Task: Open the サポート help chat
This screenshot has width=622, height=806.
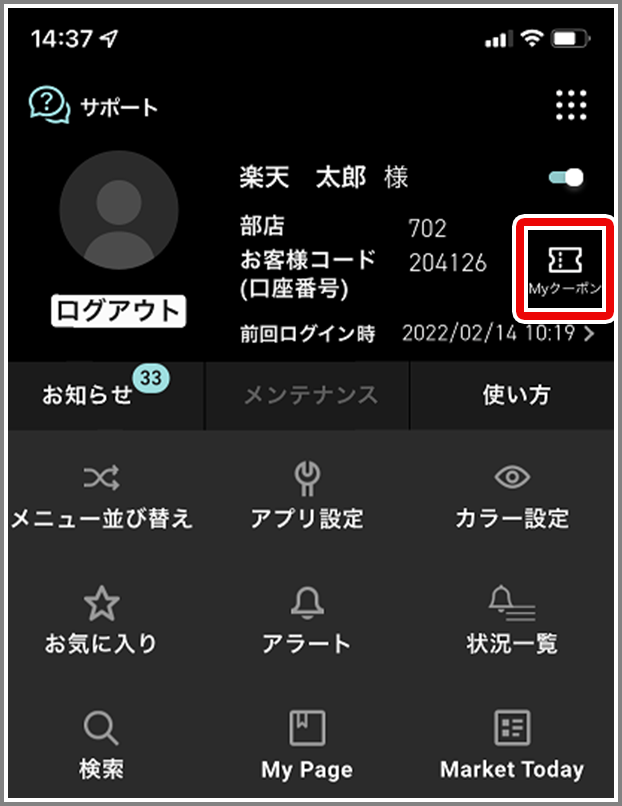Action: coord(94,105)
